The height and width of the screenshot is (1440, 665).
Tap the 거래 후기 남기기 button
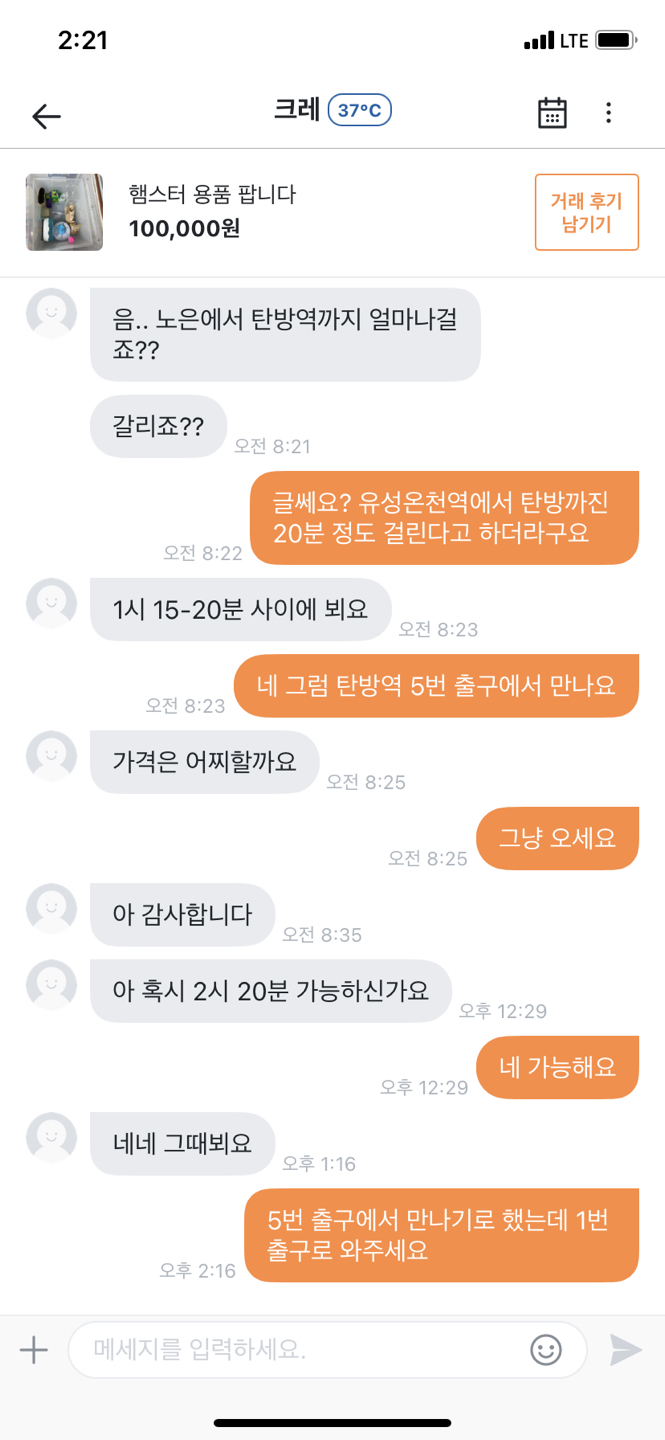[x=586, y=212]
